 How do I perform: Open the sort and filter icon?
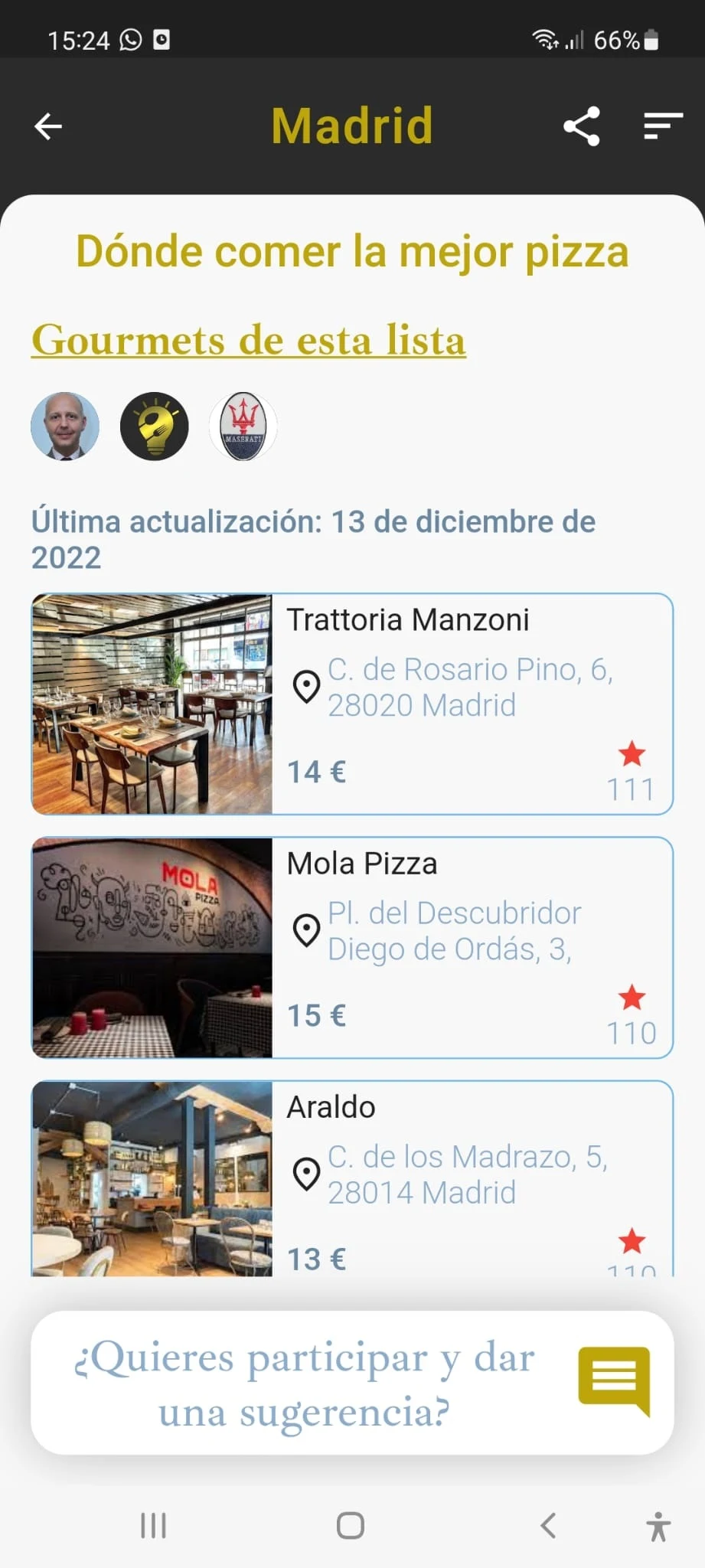tap(663, 126)
